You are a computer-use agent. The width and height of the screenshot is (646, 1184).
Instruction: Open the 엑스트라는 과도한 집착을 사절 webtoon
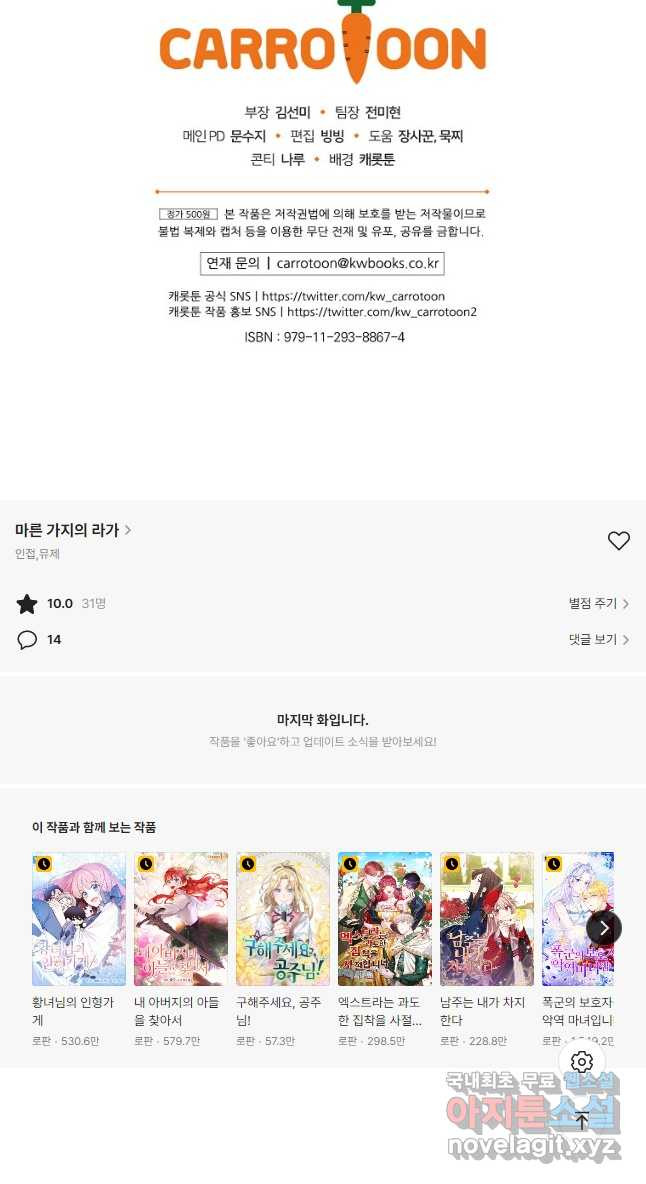click(x=385, y=919)
